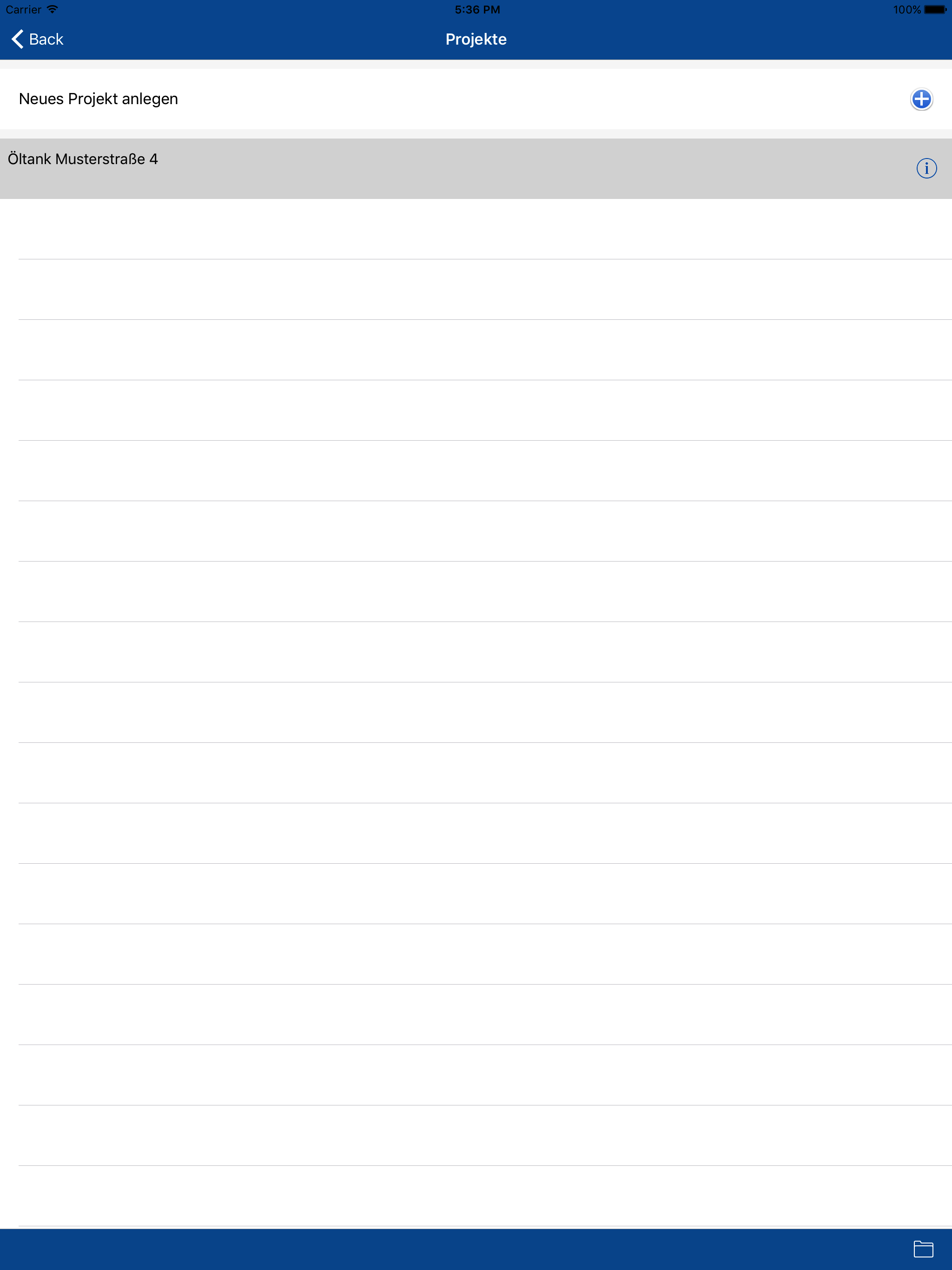Tap the back chevron arrow
952x1270 pixels.
[x=18, y=39]
